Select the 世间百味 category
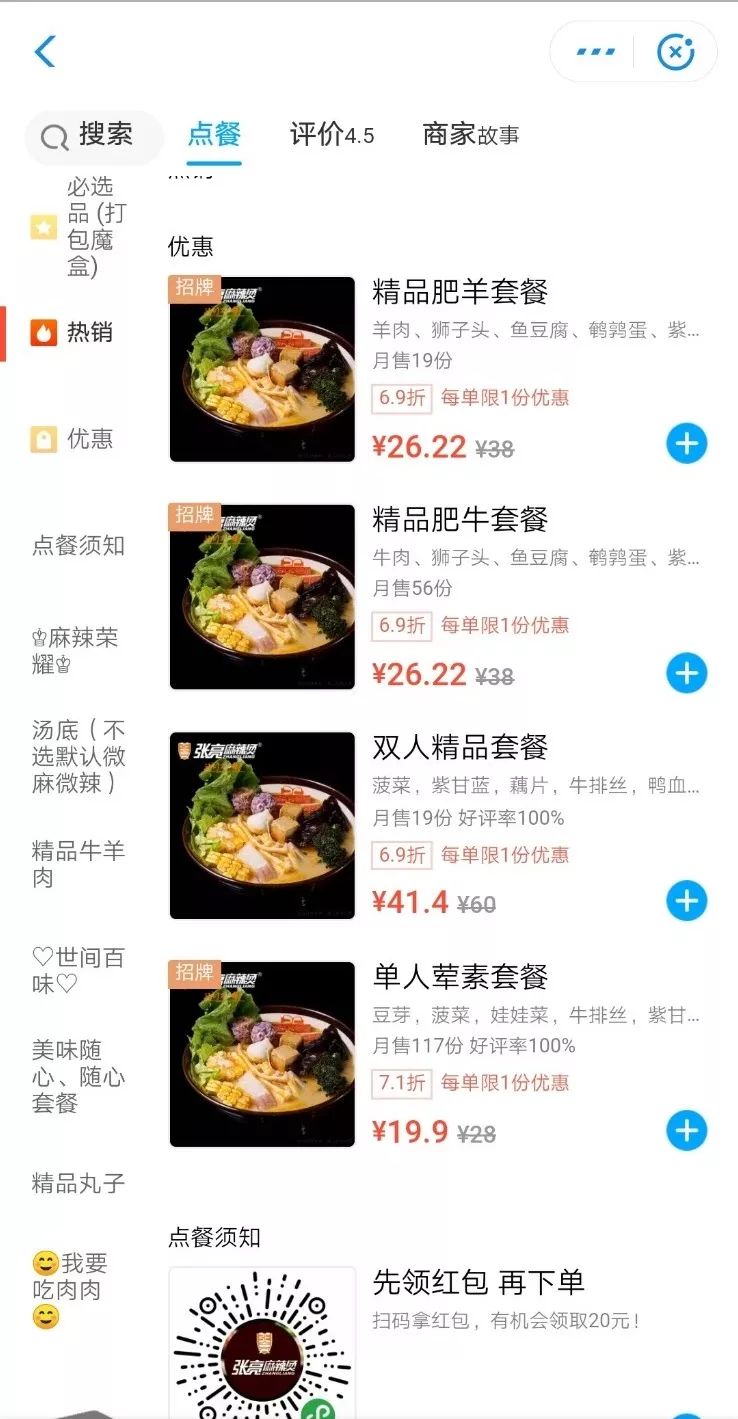 pos(78,971)
